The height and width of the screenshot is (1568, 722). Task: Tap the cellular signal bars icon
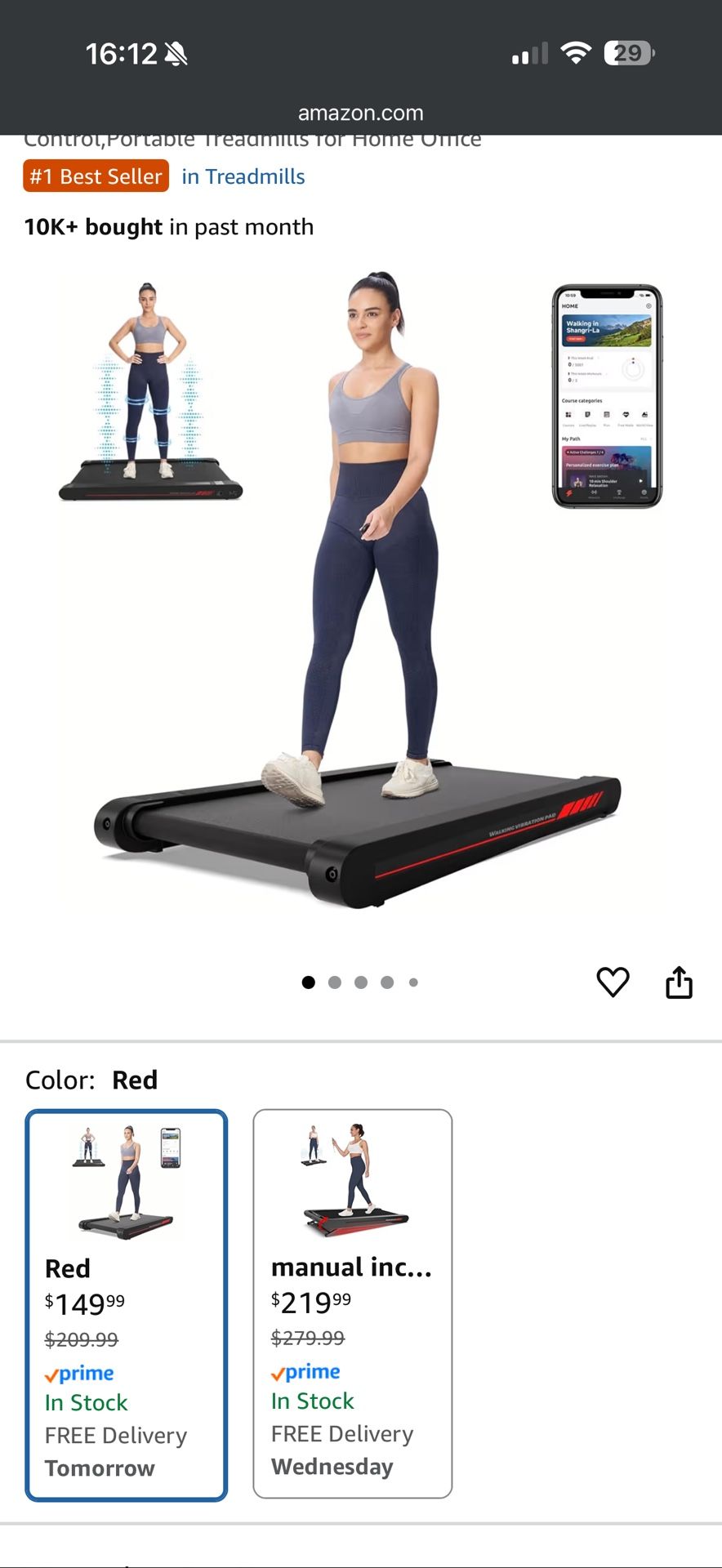click(x=532, y=54)
